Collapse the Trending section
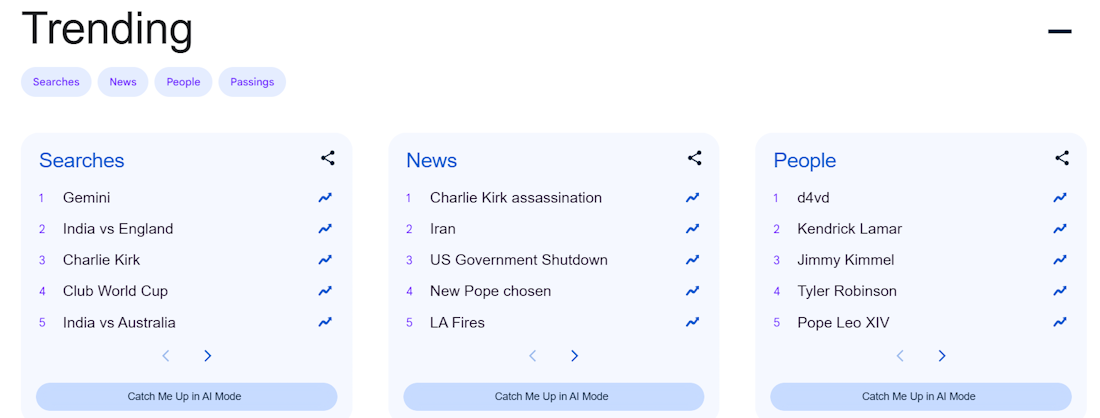 tap(1059, 31)
